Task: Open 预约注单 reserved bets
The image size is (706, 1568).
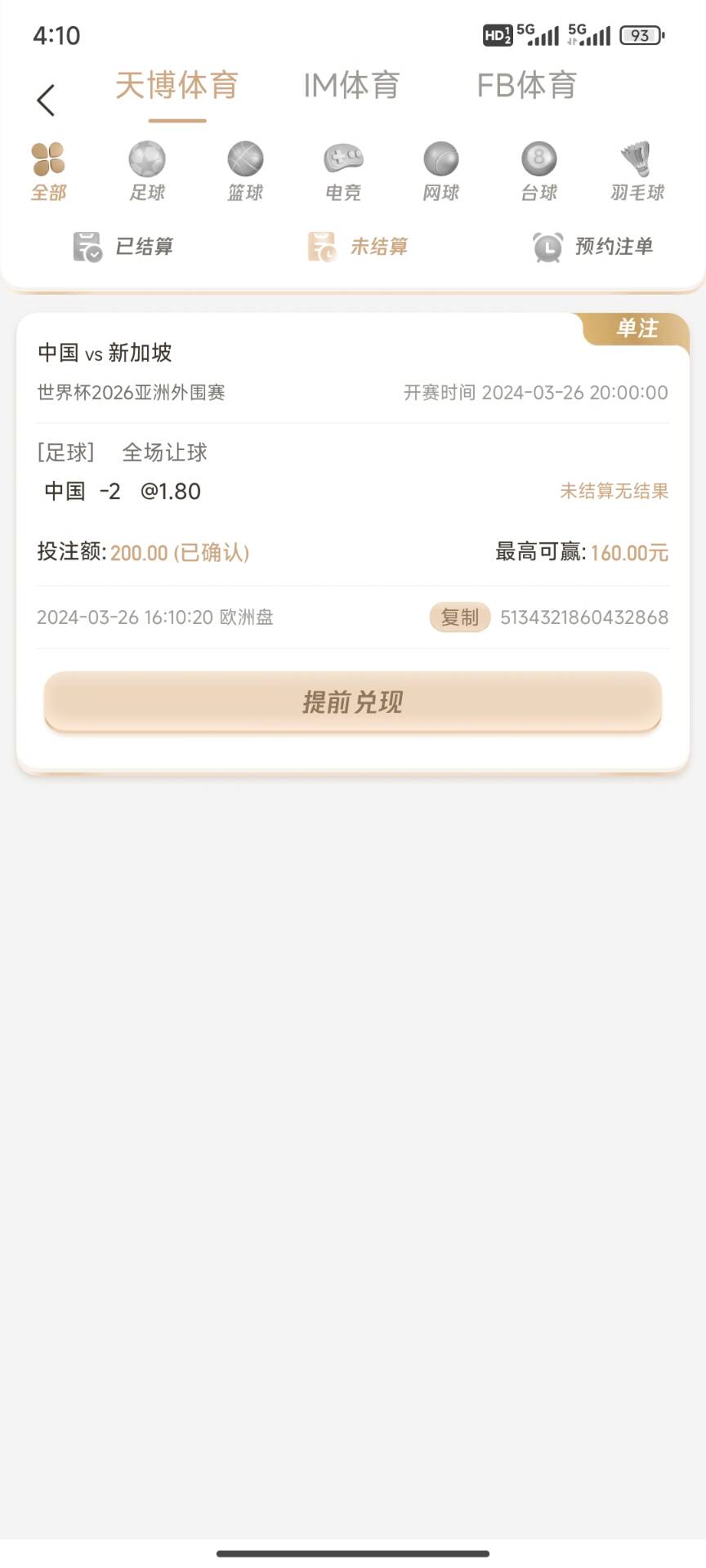Action: click(x=593, y=247)
